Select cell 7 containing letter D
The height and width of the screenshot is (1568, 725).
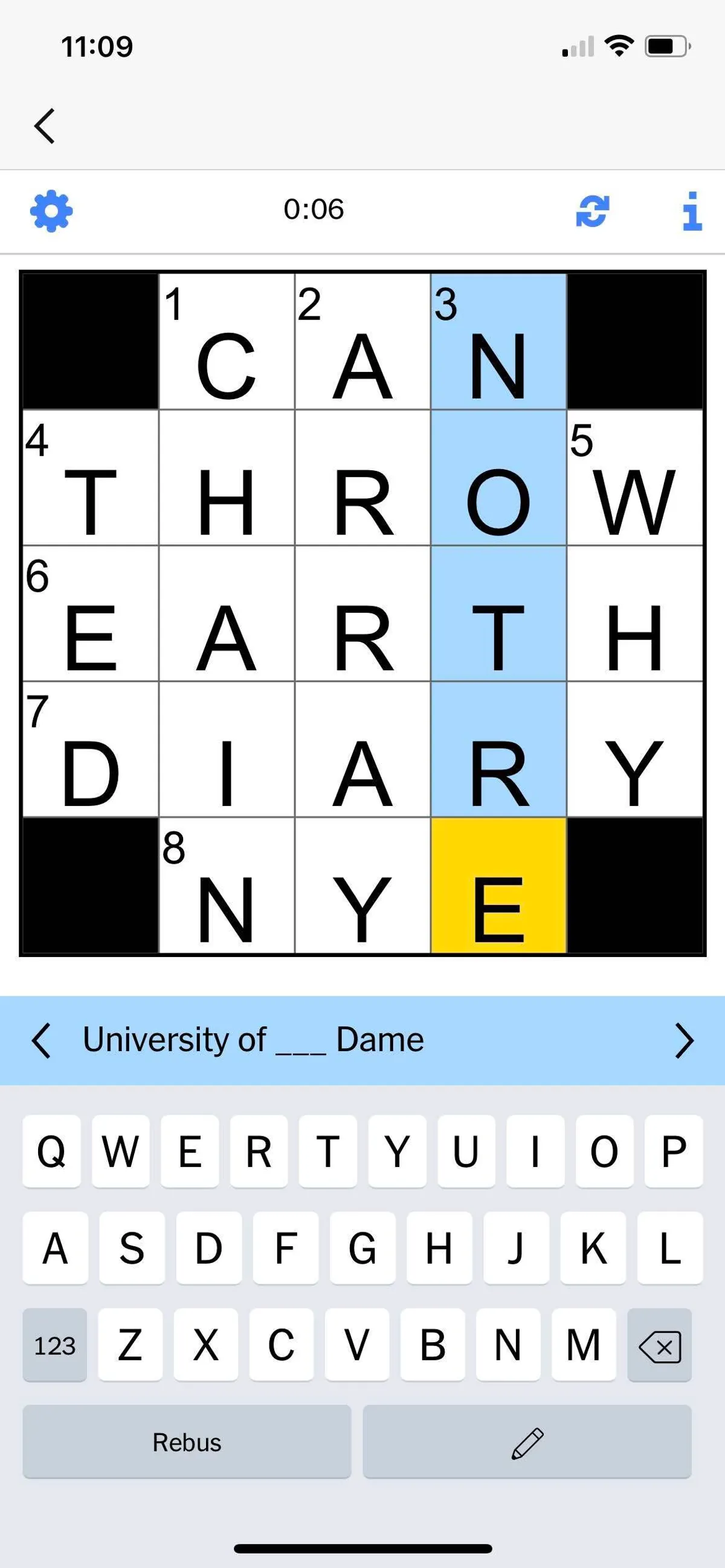pyautogui.click(x=90, y=750)
